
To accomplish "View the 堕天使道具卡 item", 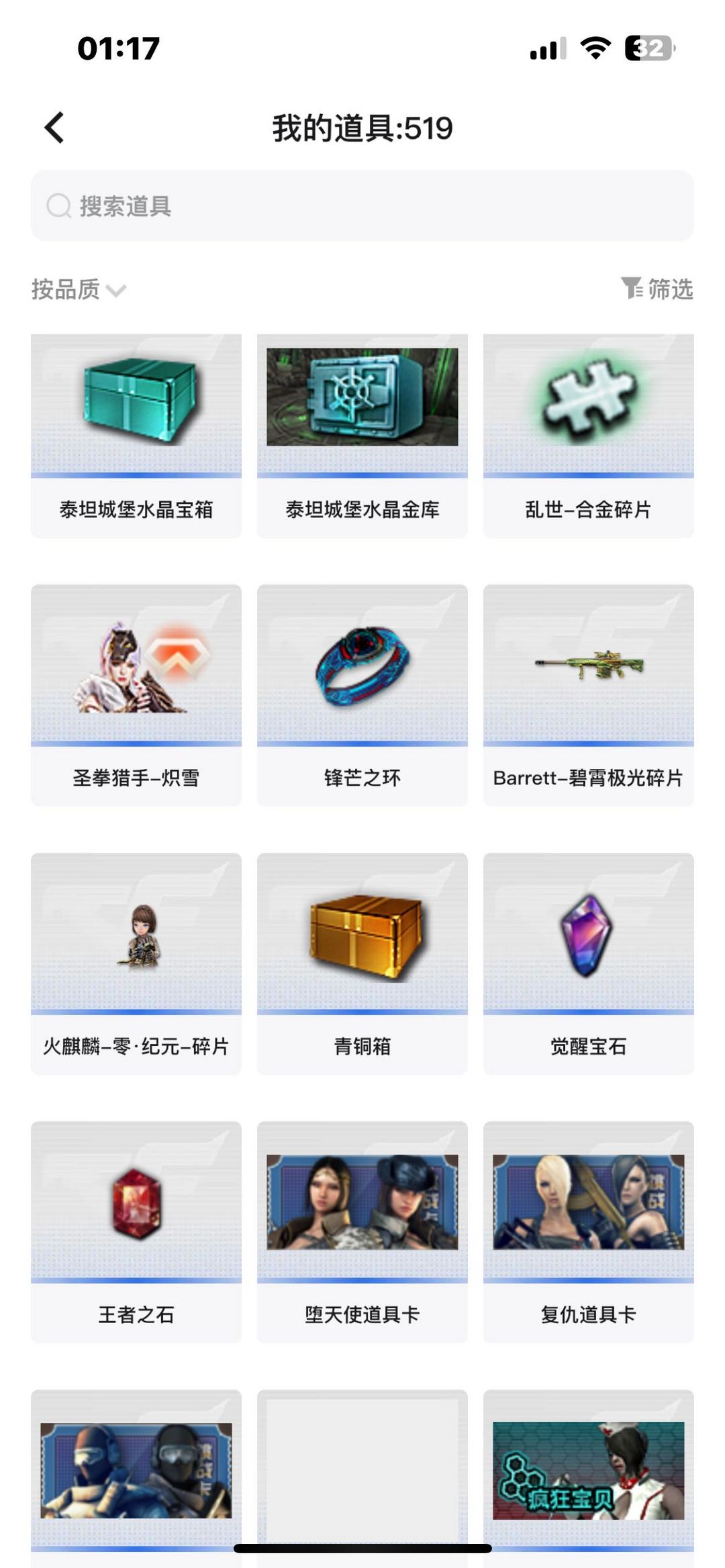I will [x=362, y=1231].
